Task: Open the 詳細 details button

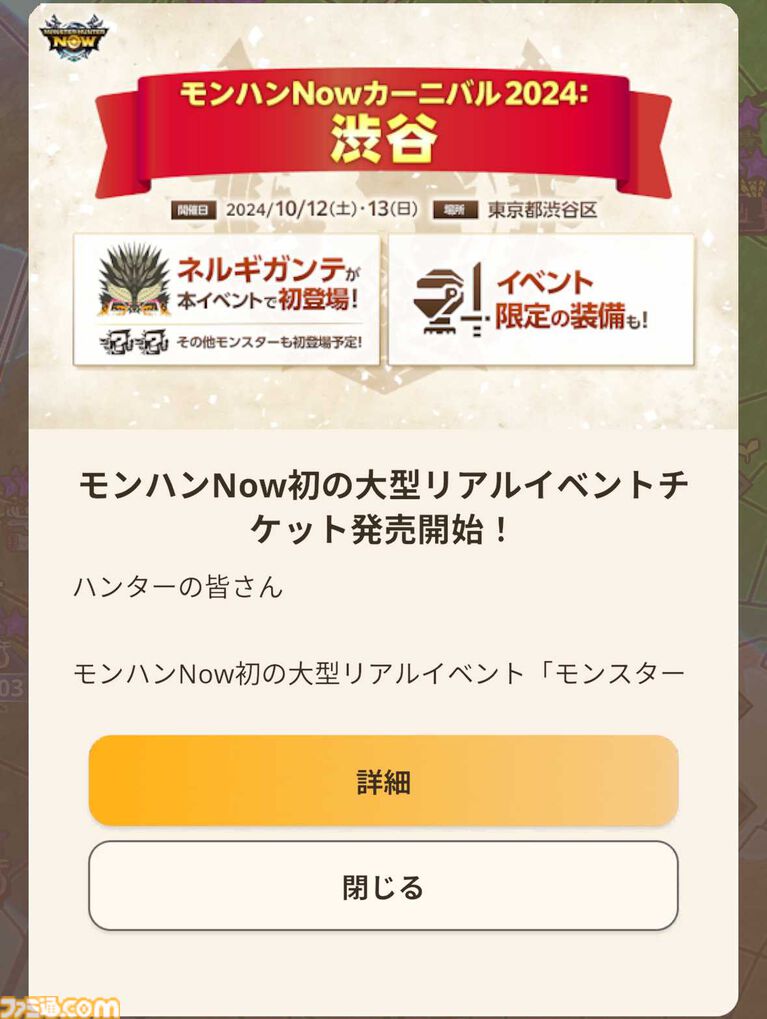Action: tap(383, 781)
